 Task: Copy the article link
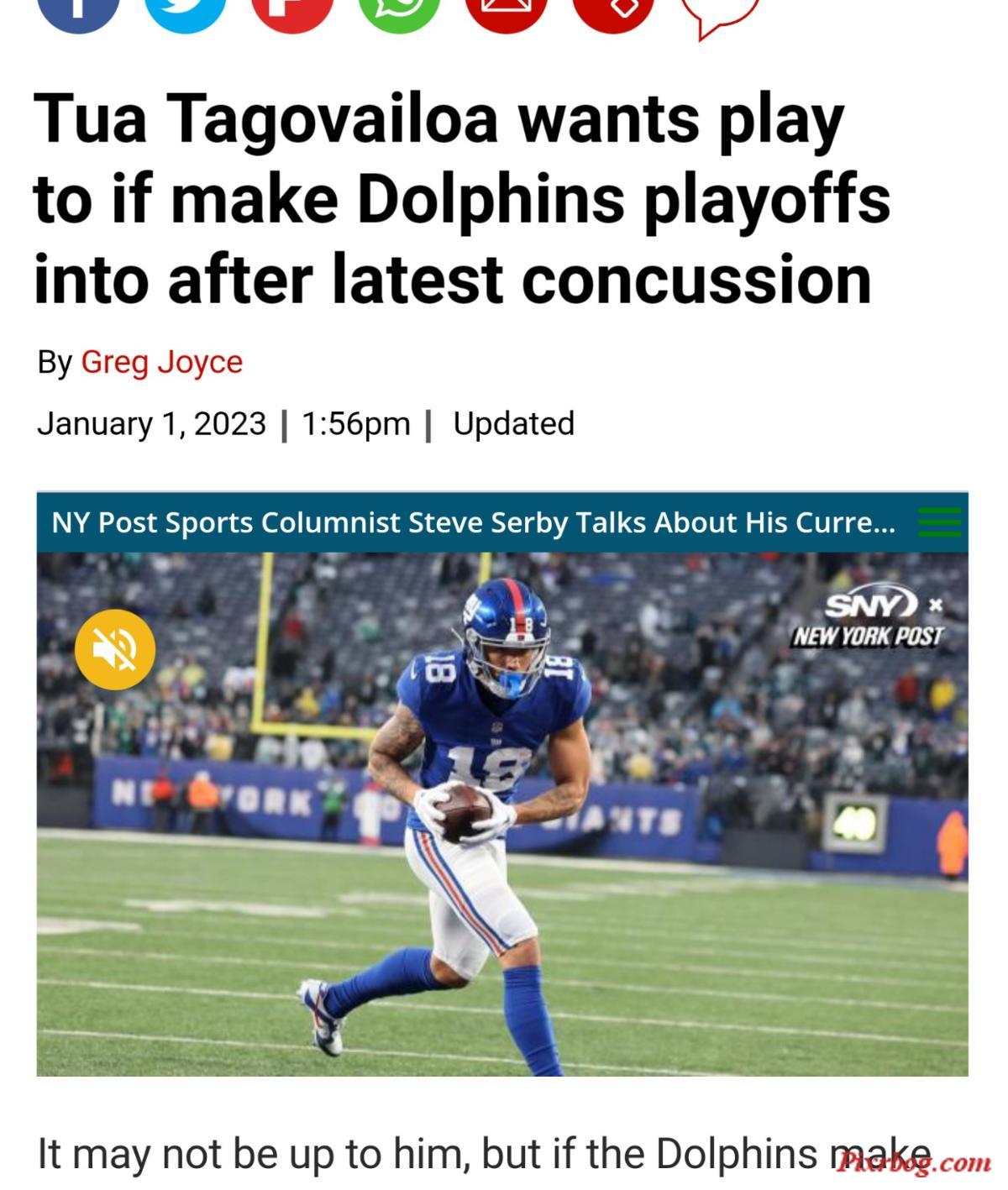tap(613, 10)
